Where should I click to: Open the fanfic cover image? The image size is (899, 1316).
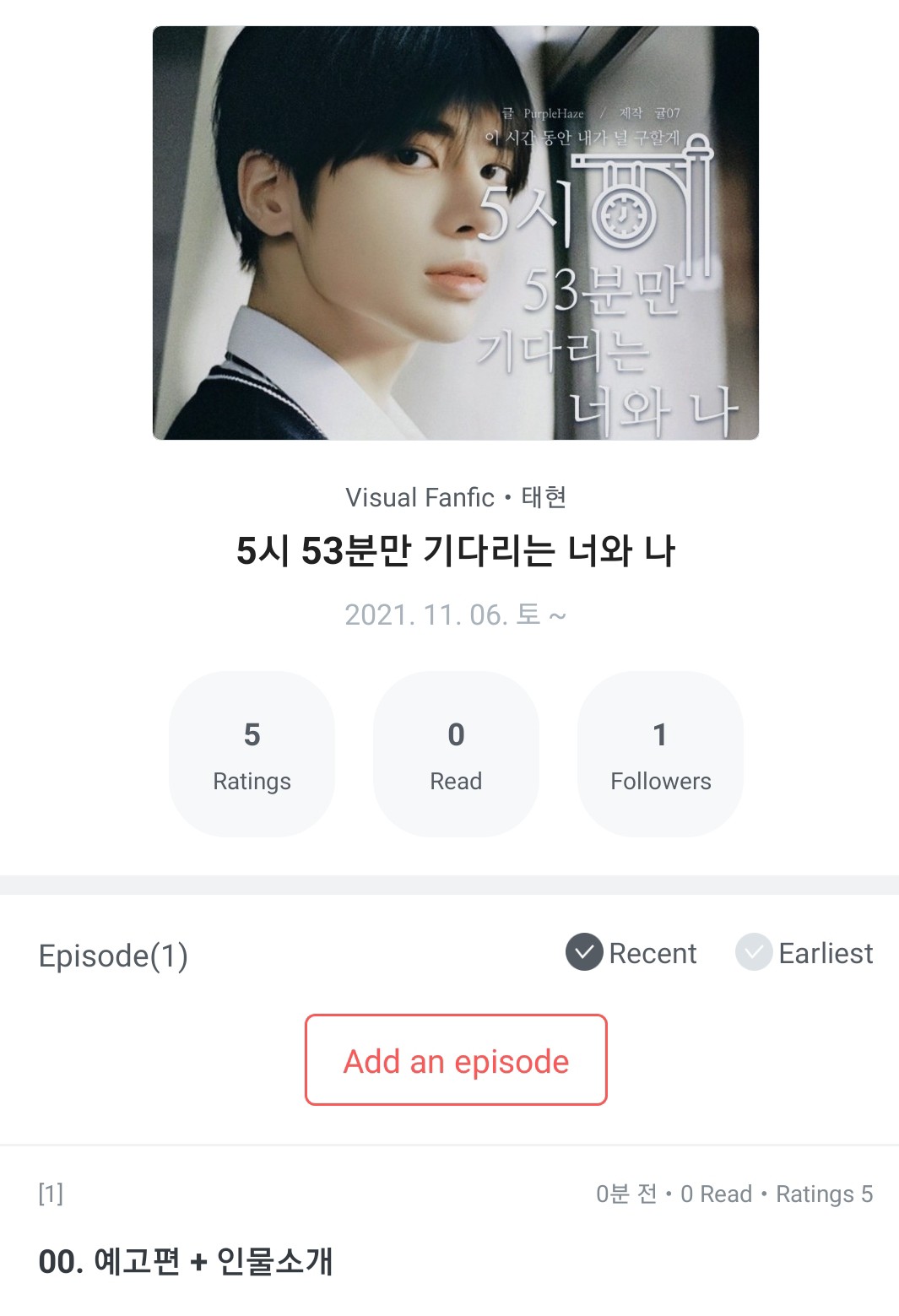click(x=456, y=233)
